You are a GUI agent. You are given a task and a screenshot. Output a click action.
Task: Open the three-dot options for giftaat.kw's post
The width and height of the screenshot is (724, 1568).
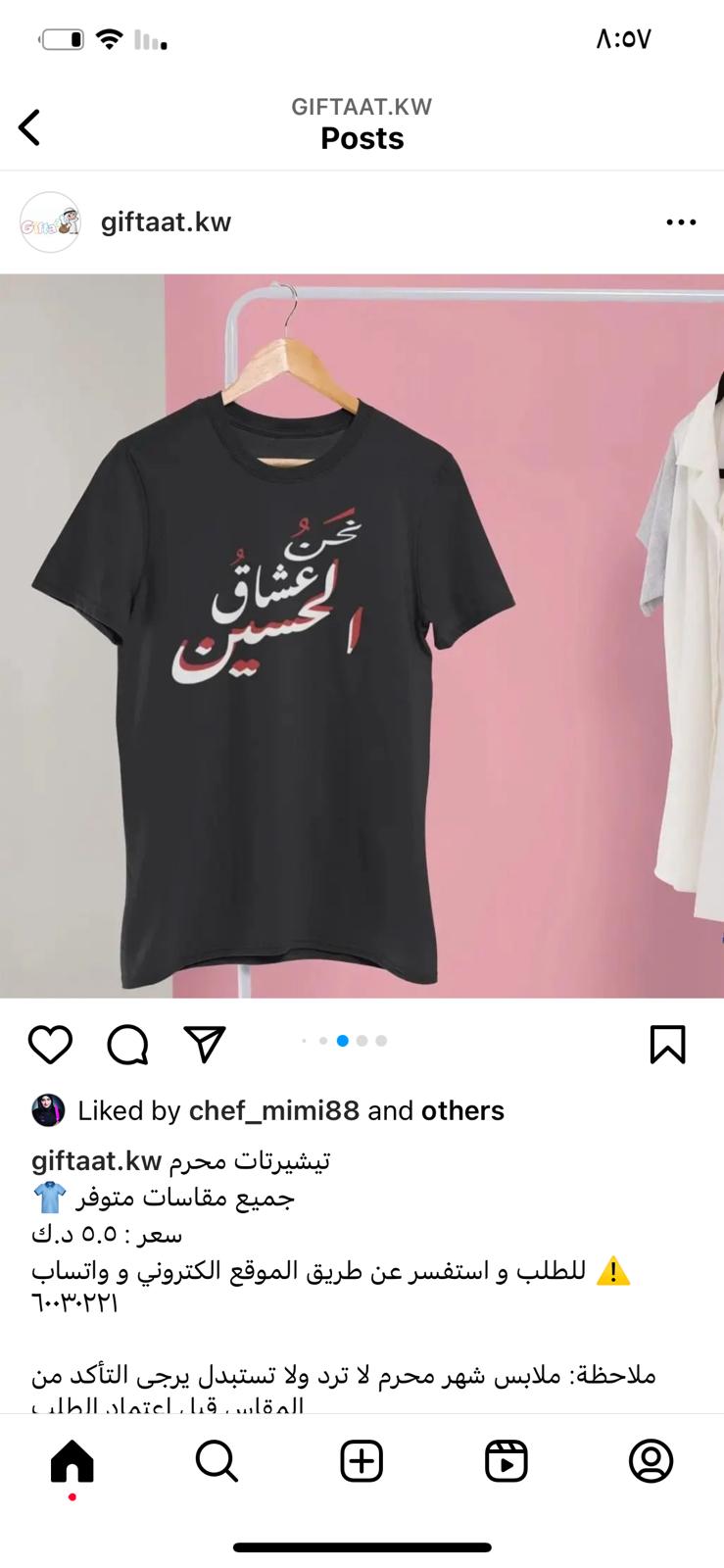click(x=681, y=222)
